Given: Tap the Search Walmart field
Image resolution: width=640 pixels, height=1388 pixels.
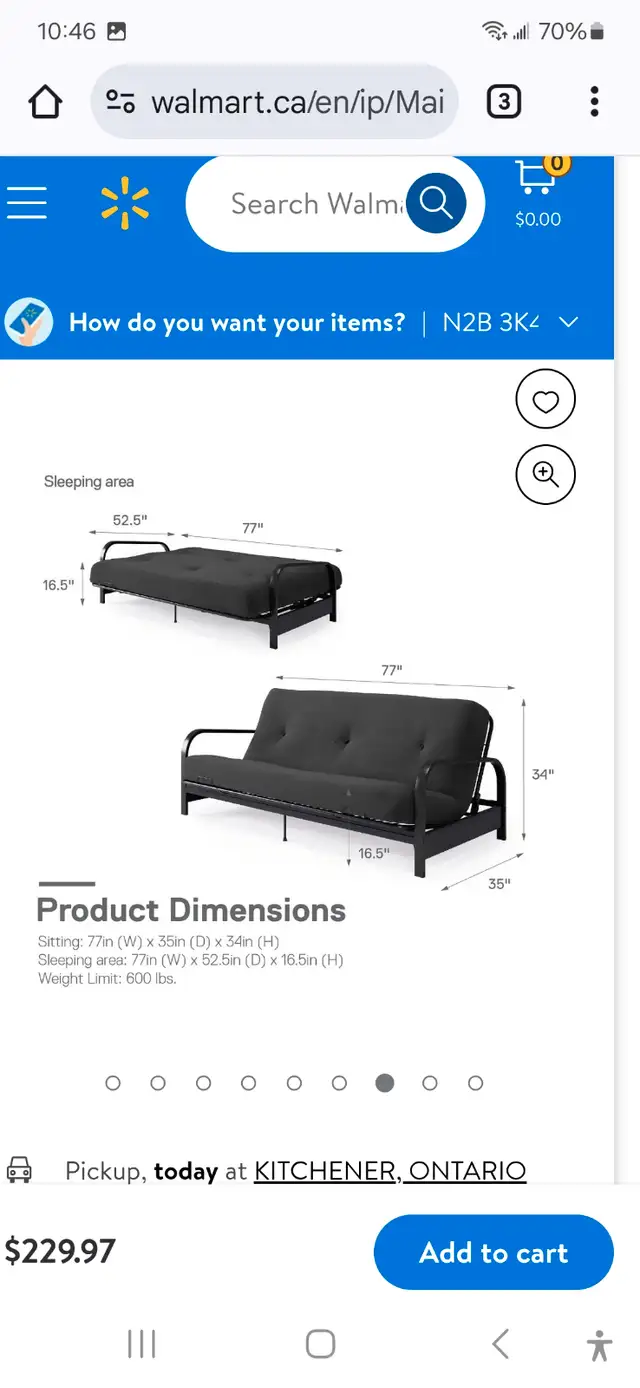Looking at the screenshot, I should point(313,204).
